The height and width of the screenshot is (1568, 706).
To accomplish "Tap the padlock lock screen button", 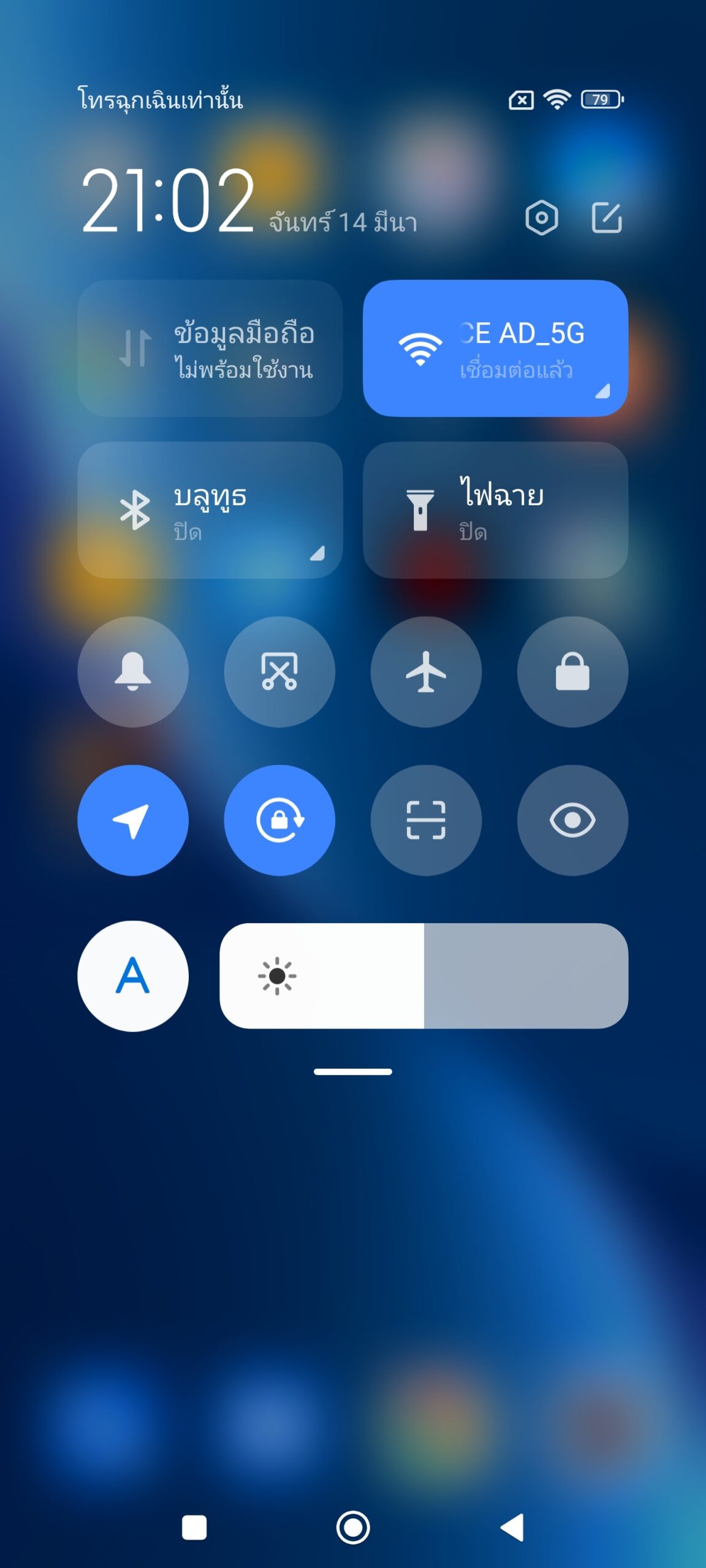I will 572,672.
